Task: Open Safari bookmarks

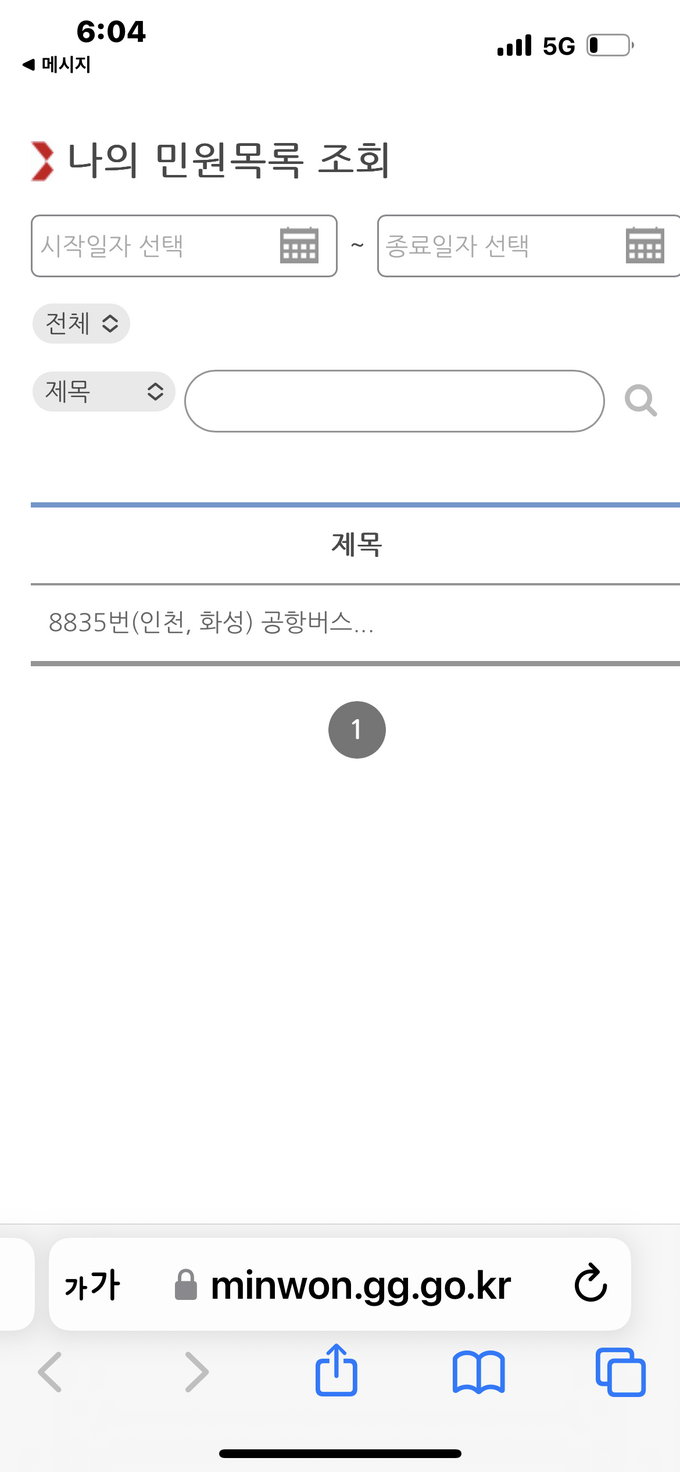Action: click(x=479, y=1372)
